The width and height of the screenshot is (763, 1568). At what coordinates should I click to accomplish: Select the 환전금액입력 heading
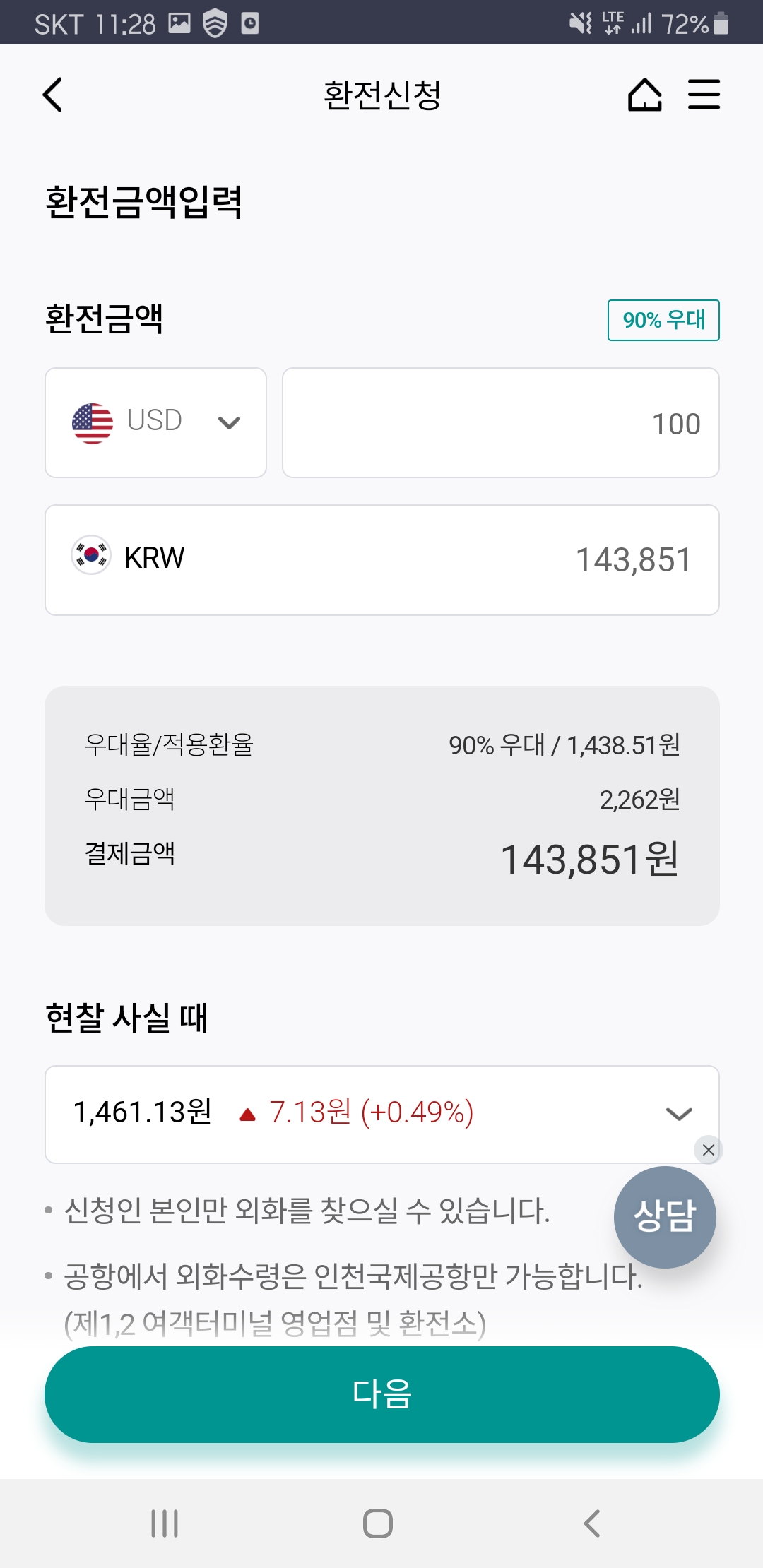141,201
